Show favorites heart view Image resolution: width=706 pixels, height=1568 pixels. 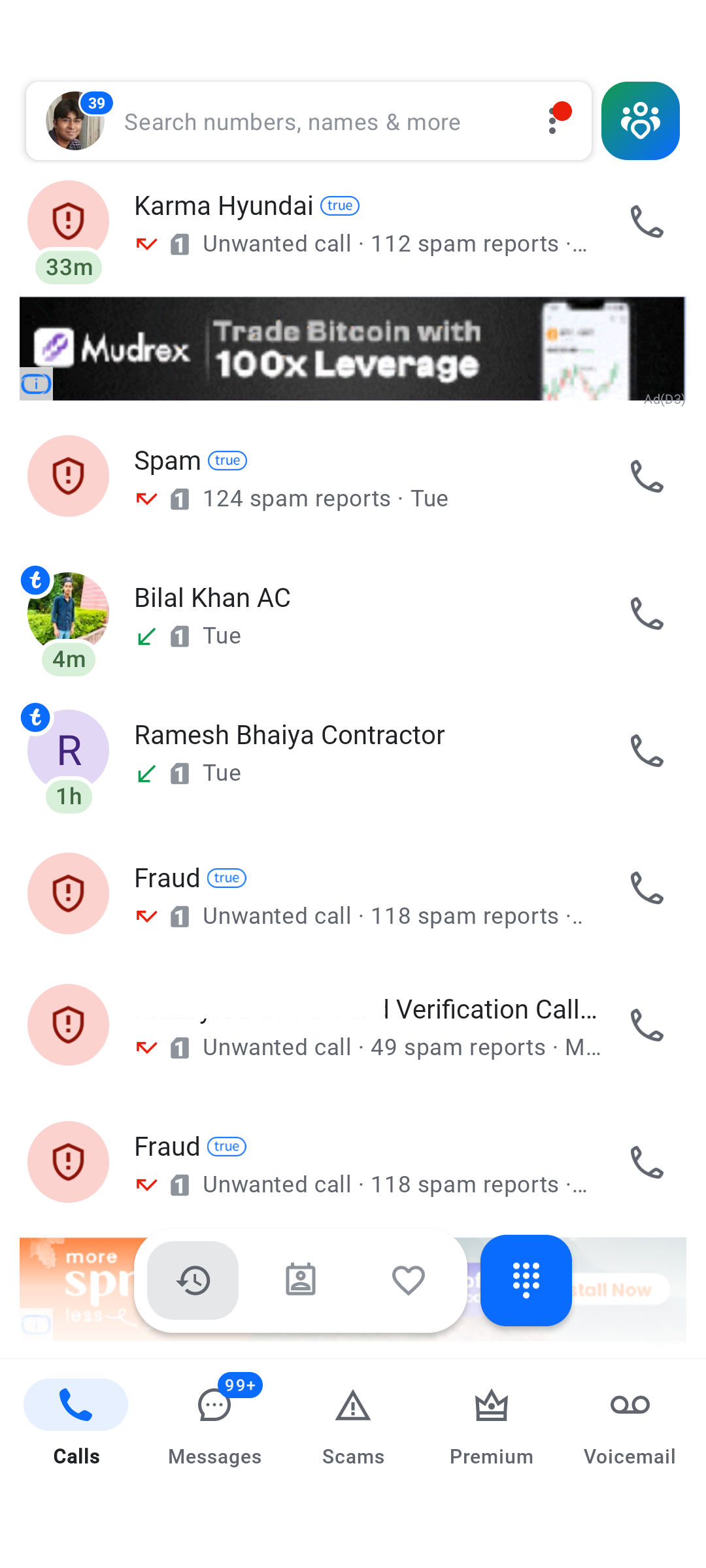[x=409, y=1281]
